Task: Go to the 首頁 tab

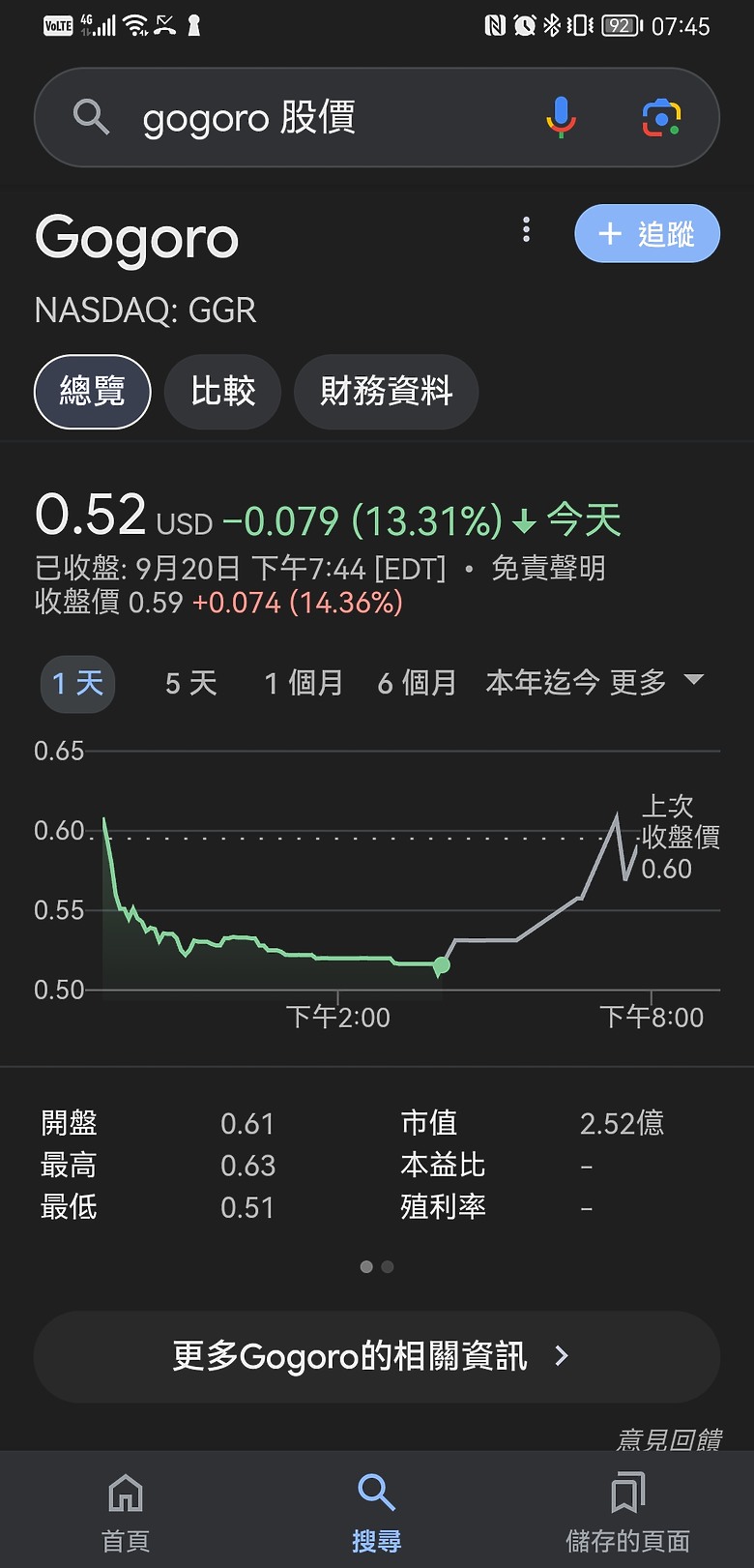Action: pos(126,1509)
